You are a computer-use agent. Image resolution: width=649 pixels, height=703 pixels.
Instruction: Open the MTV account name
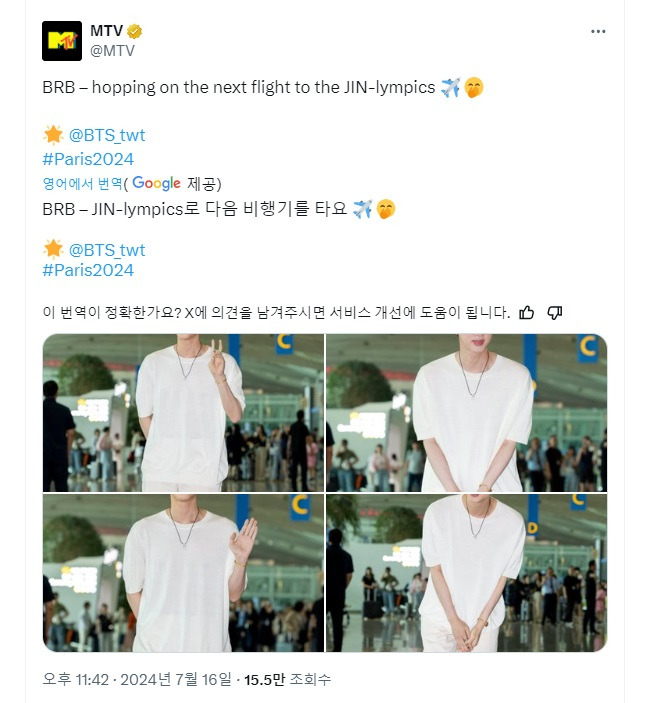[x=107, y=31]
